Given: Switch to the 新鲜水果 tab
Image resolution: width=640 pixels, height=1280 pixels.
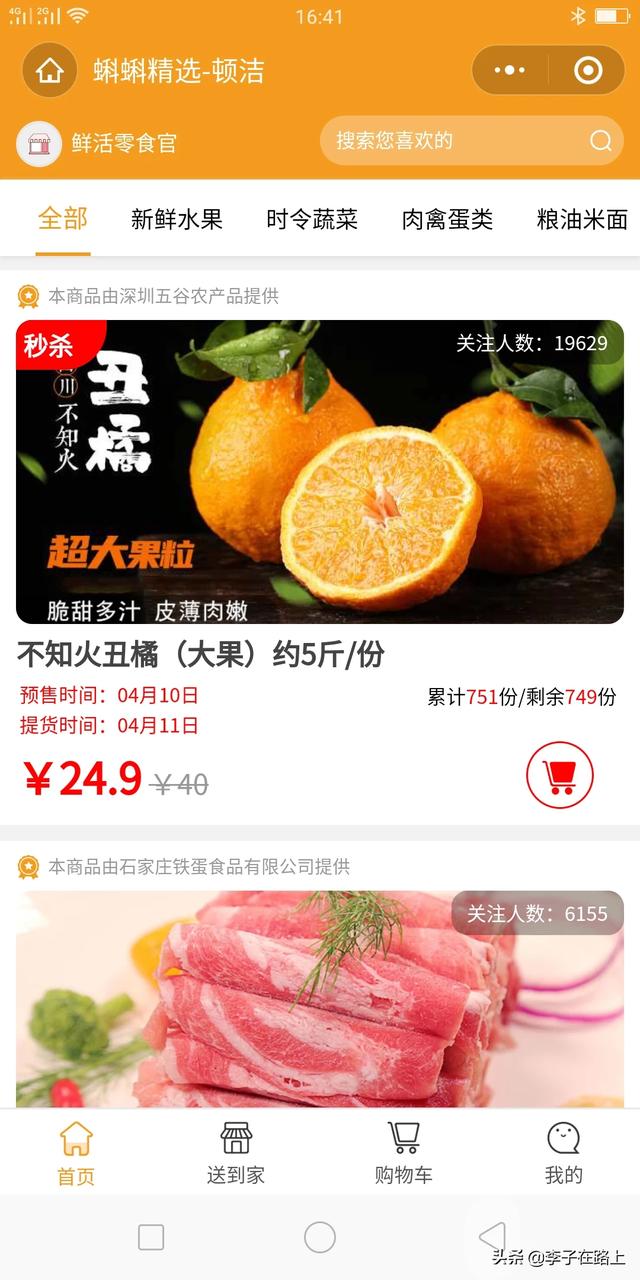Looking at the screenshot, I should tap(176, 219).
